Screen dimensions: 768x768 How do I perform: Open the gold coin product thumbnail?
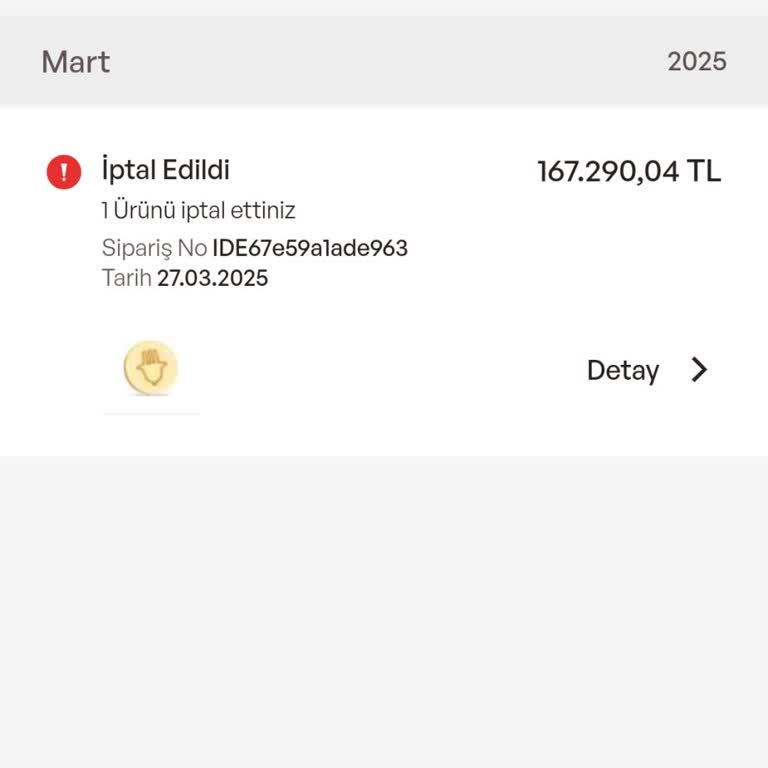[x=151, y=368]
